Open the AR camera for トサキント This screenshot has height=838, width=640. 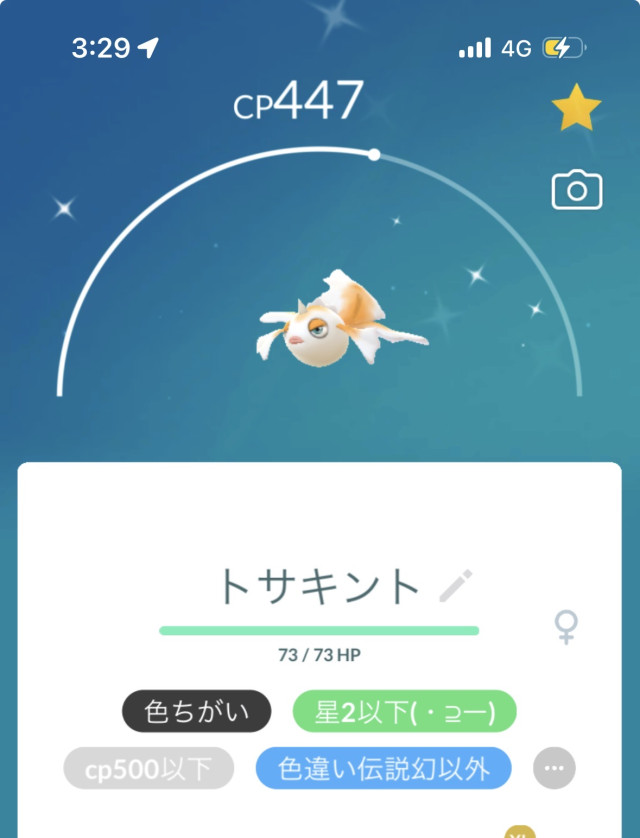coord(577,190)
